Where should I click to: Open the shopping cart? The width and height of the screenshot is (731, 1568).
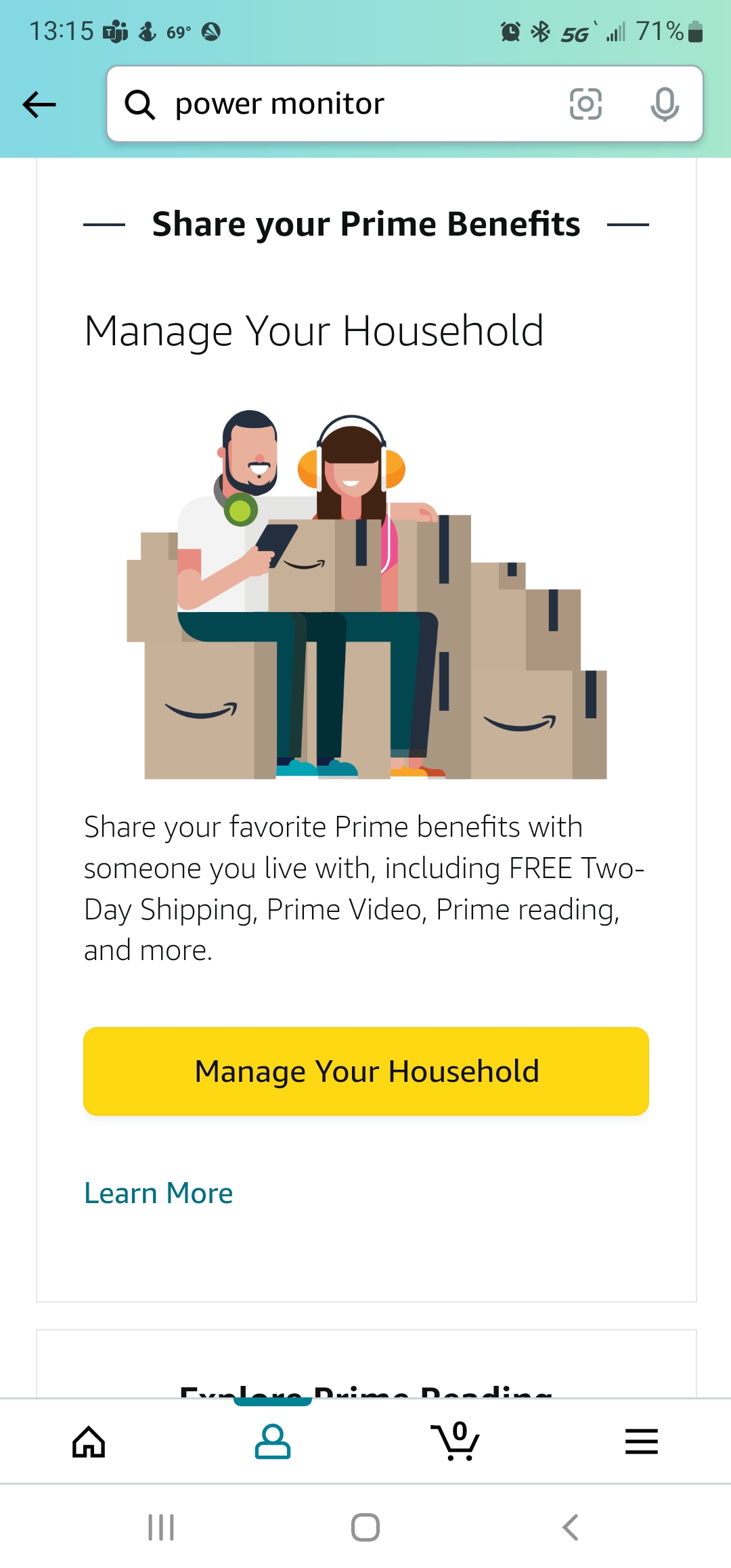[456, 1441]
